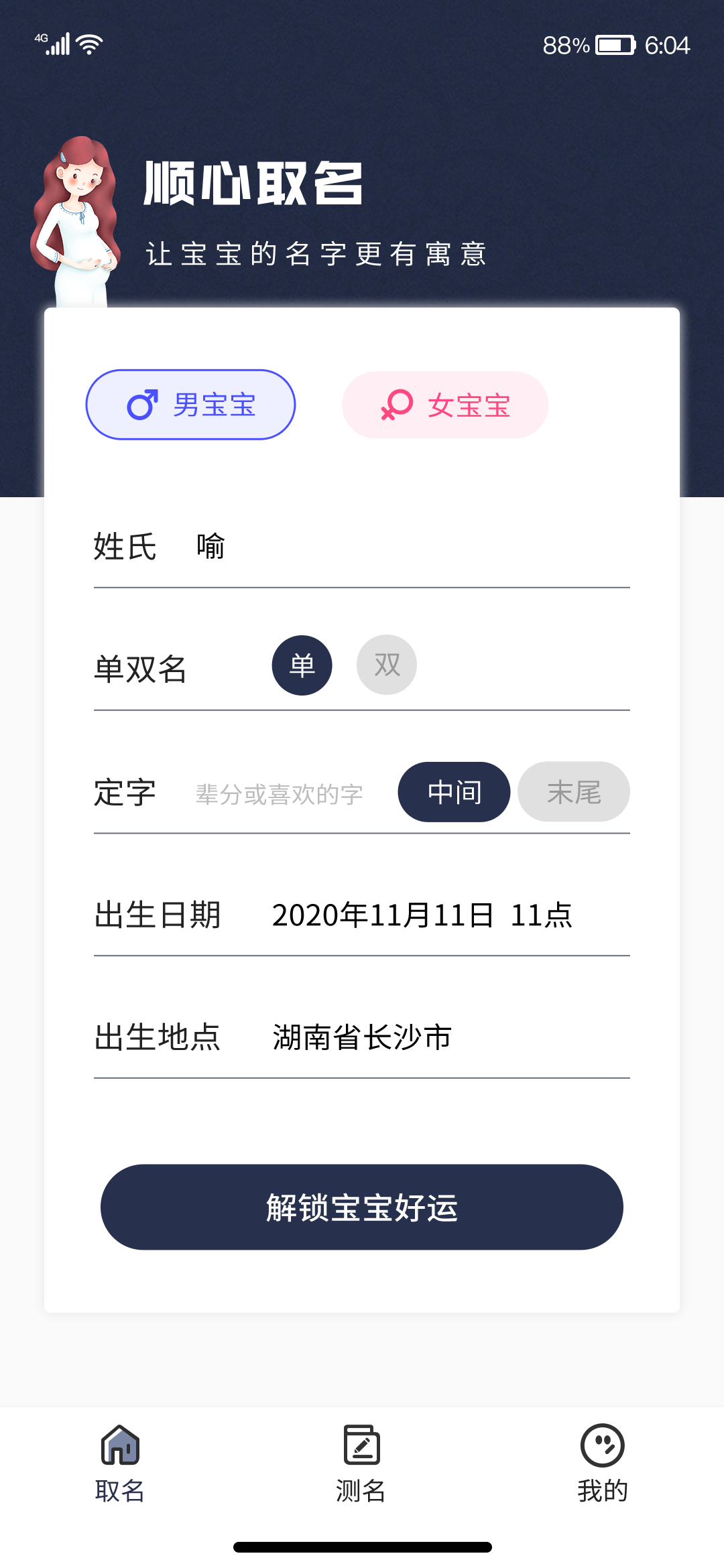Select single-character name 单
This screenshot has height=1568, width=724.
tap(302, 665)
